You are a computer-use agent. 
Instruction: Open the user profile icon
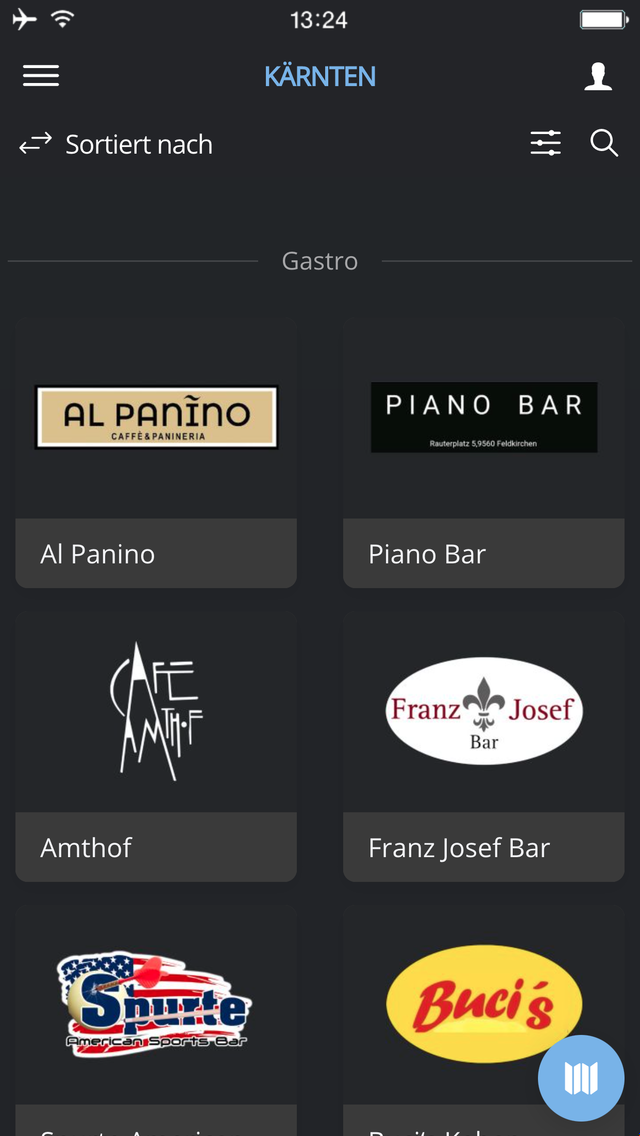[x=598, y=76]
